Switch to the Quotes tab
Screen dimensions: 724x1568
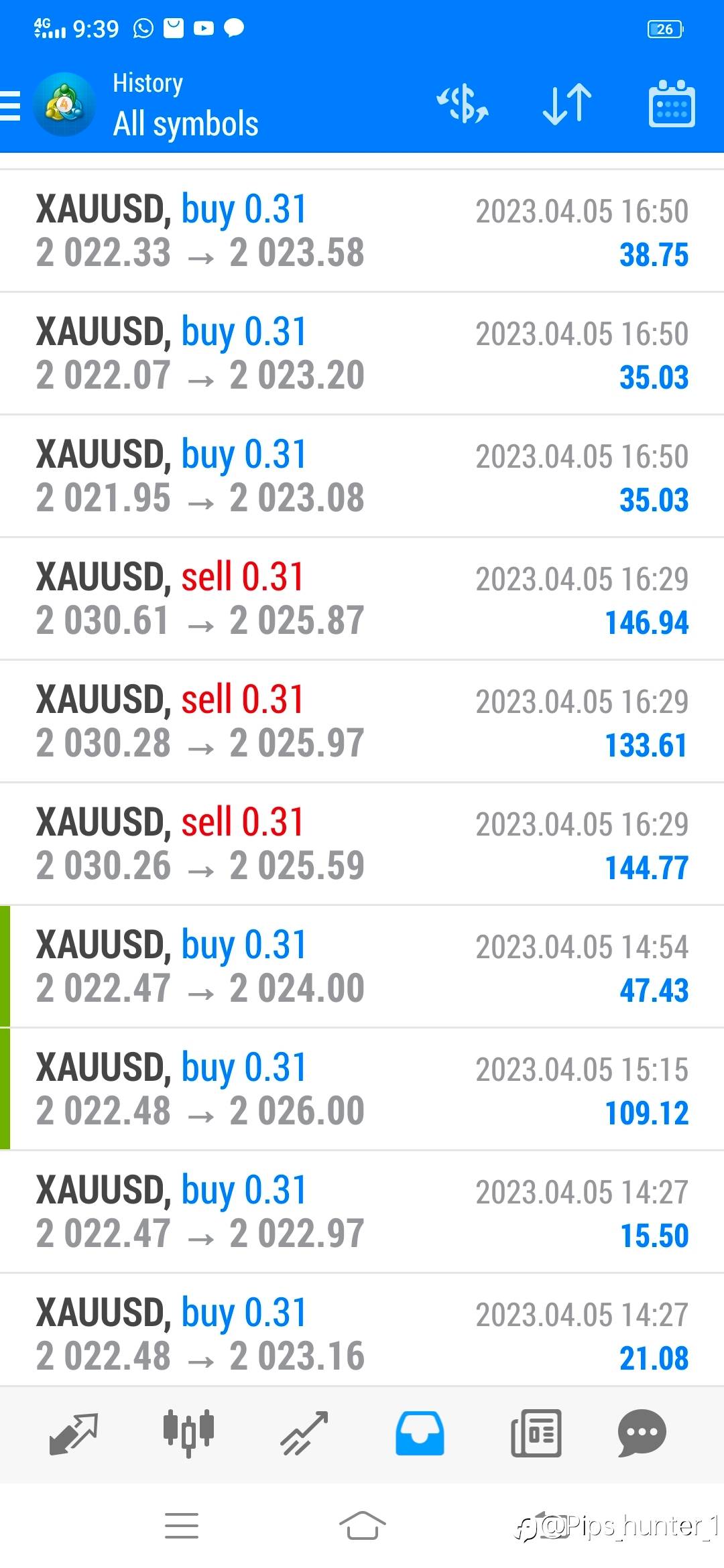pos(74,1434)
